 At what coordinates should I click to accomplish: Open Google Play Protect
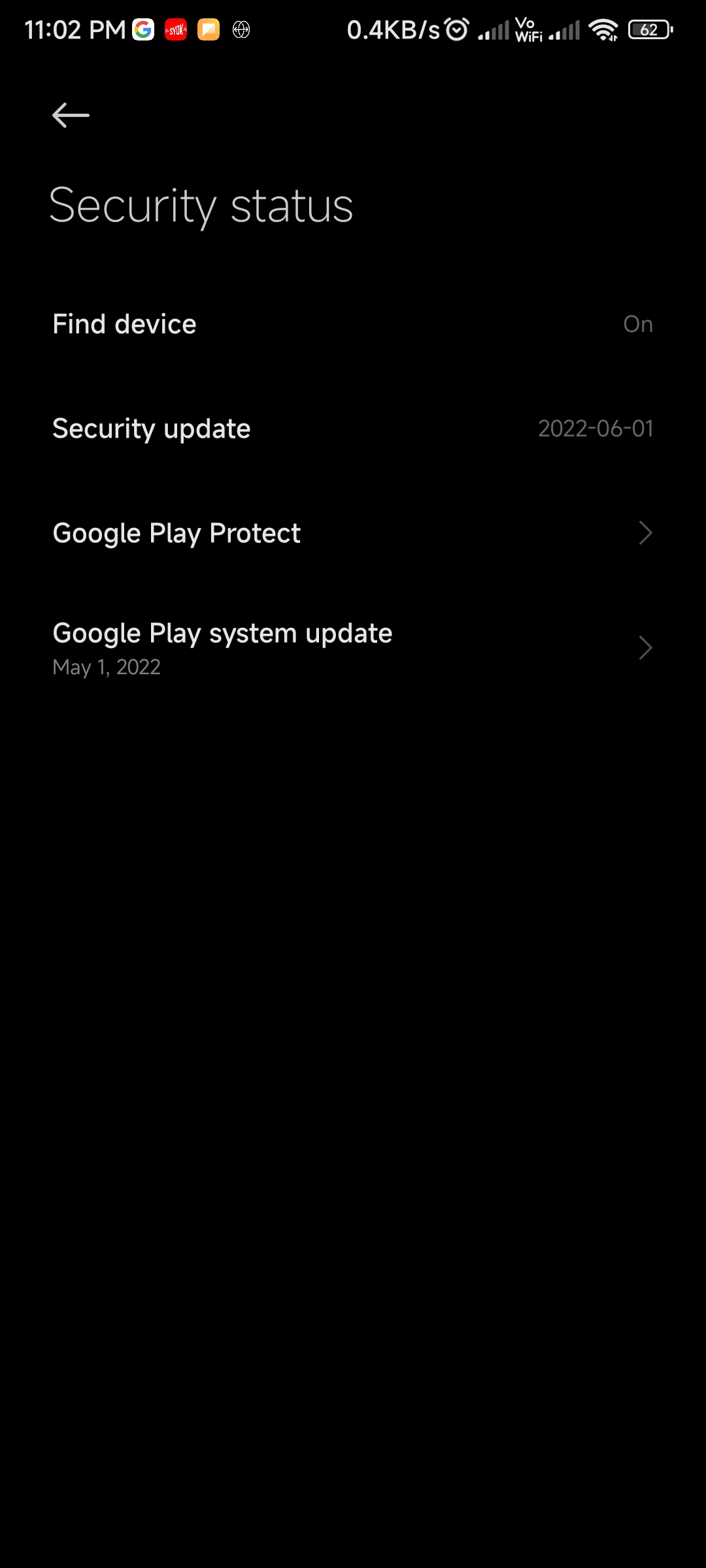point(353,533)
